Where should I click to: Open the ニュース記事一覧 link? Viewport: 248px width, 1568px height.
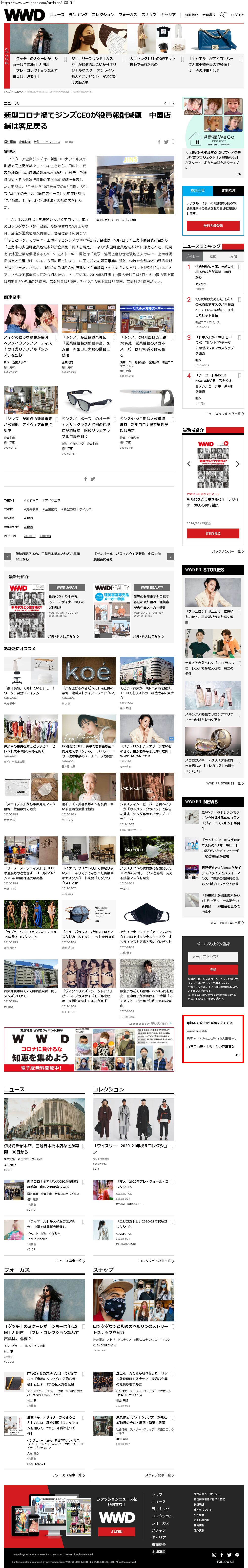tap(70, 1261)
